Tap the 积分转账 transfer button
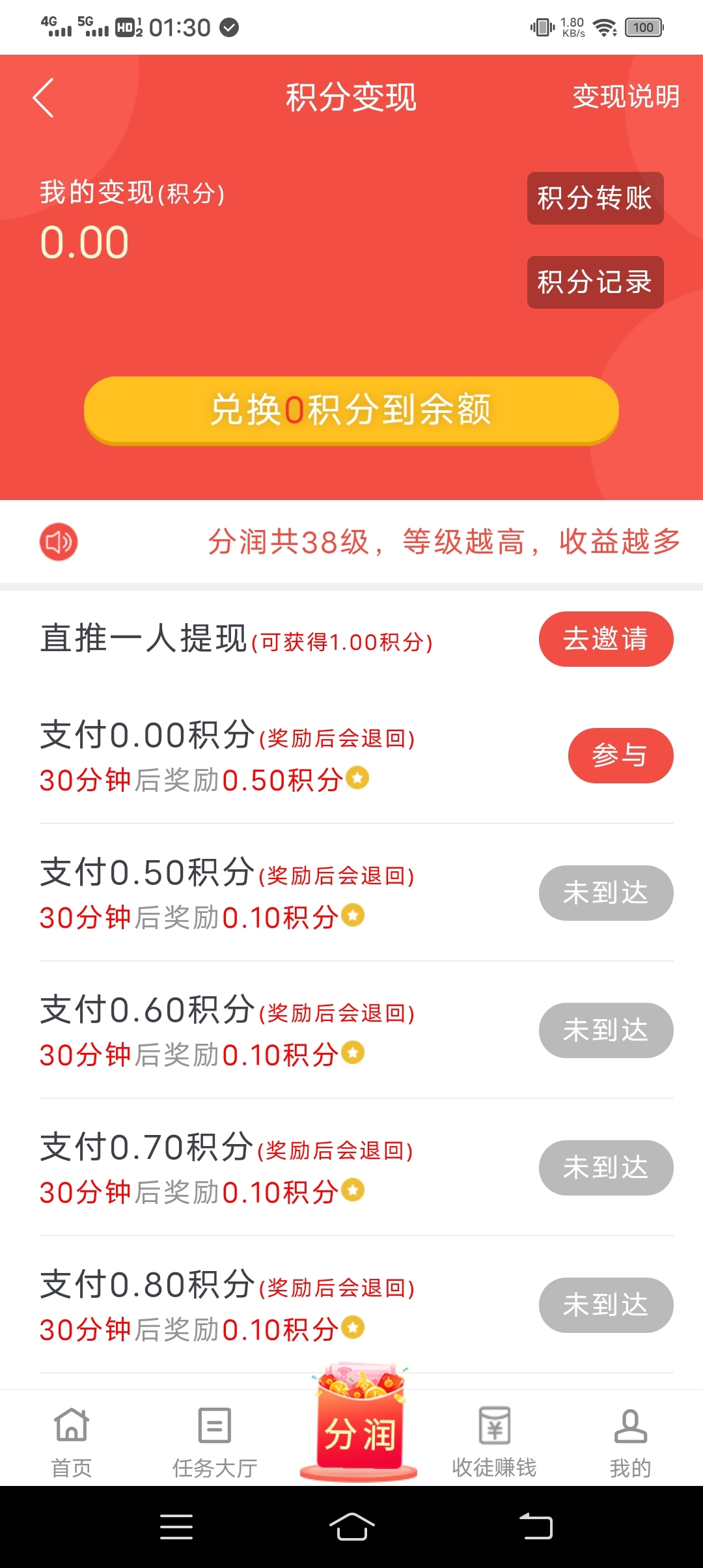The image size is (703, 1568). 594,199
